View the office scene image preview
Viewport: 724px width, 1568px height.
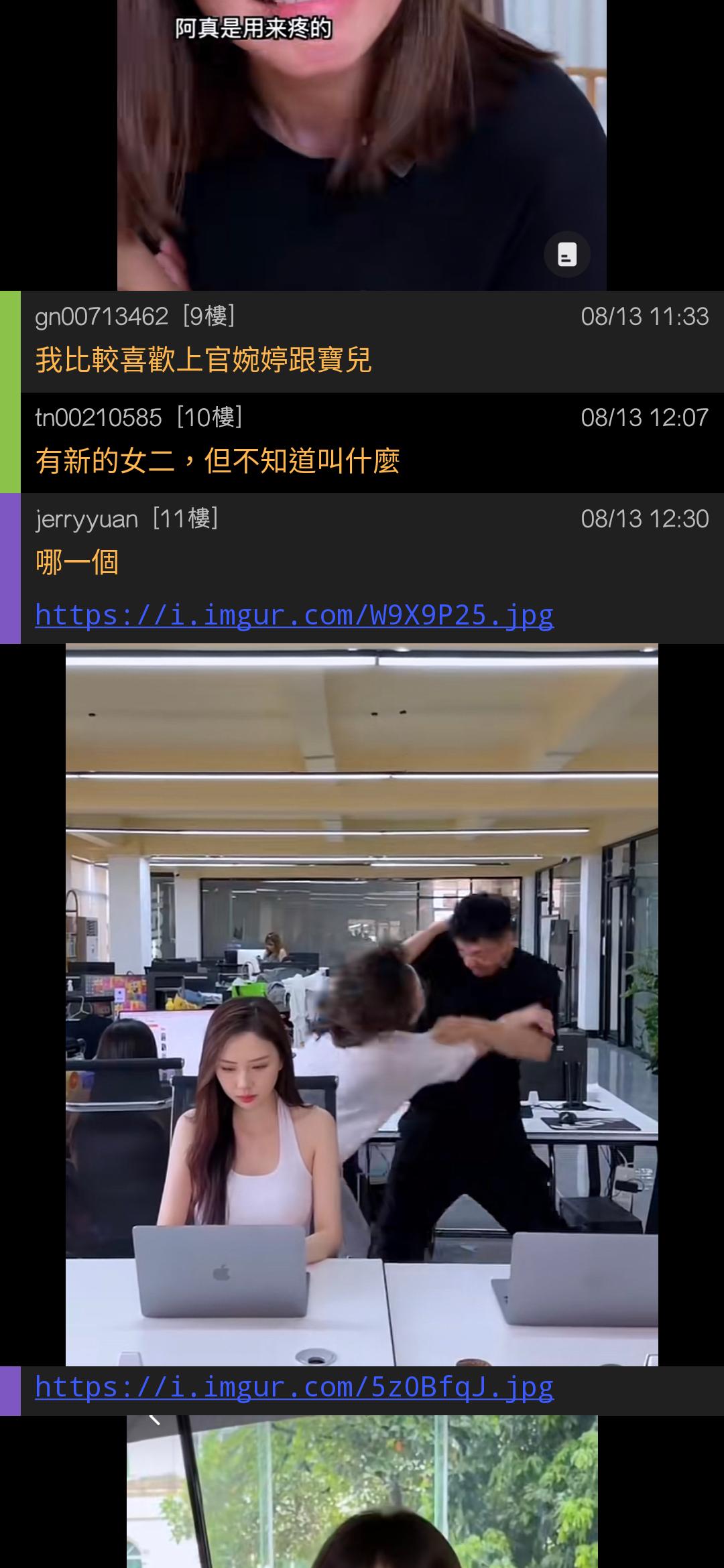click(x=361, y=1005)
